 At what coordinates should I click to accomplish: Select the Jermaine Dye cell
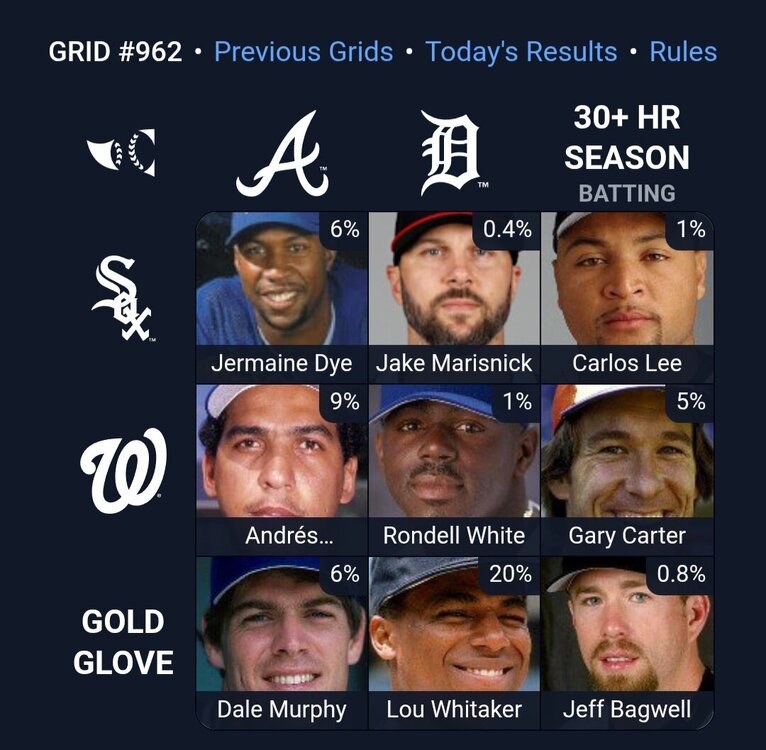(281, 297)
